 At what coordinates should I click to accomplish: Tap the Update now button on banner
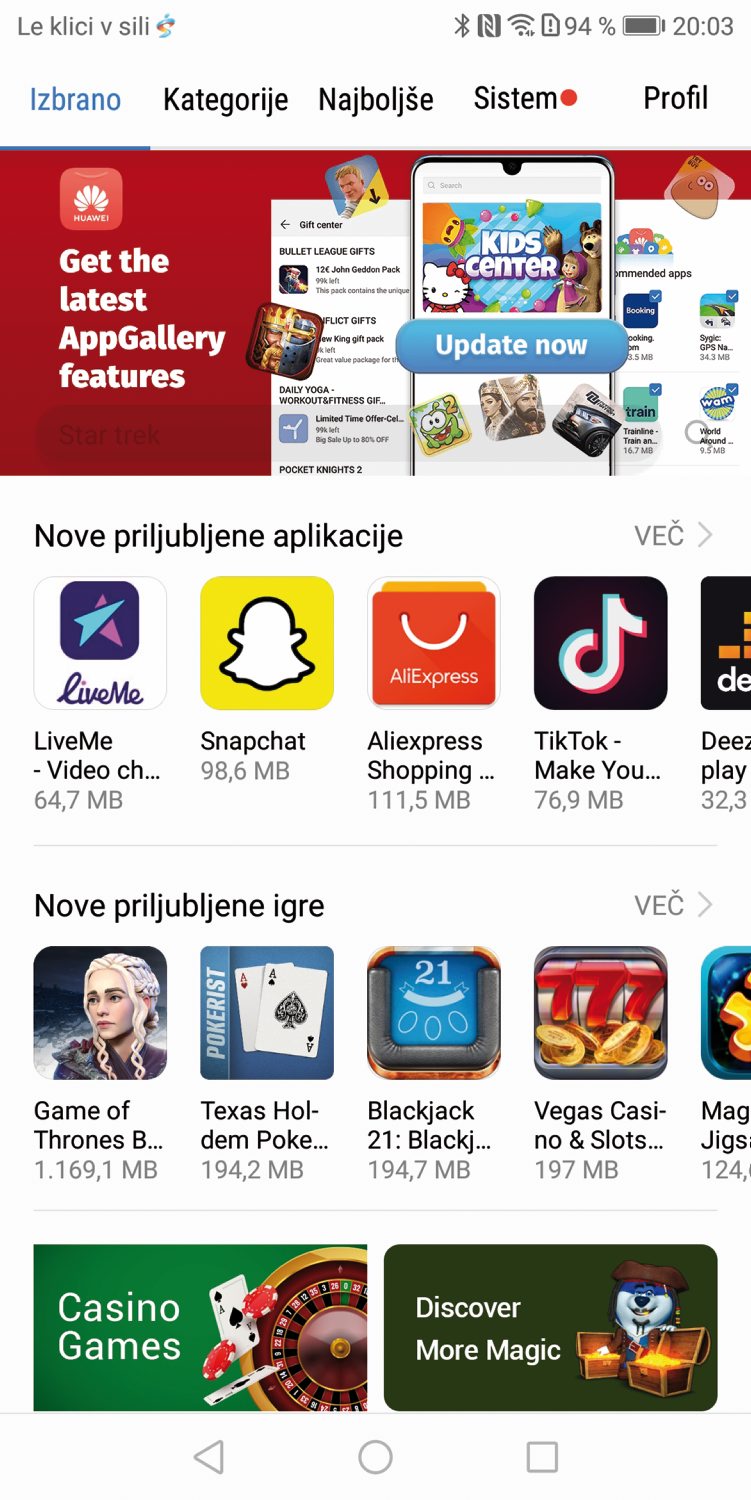coord(510,346)
